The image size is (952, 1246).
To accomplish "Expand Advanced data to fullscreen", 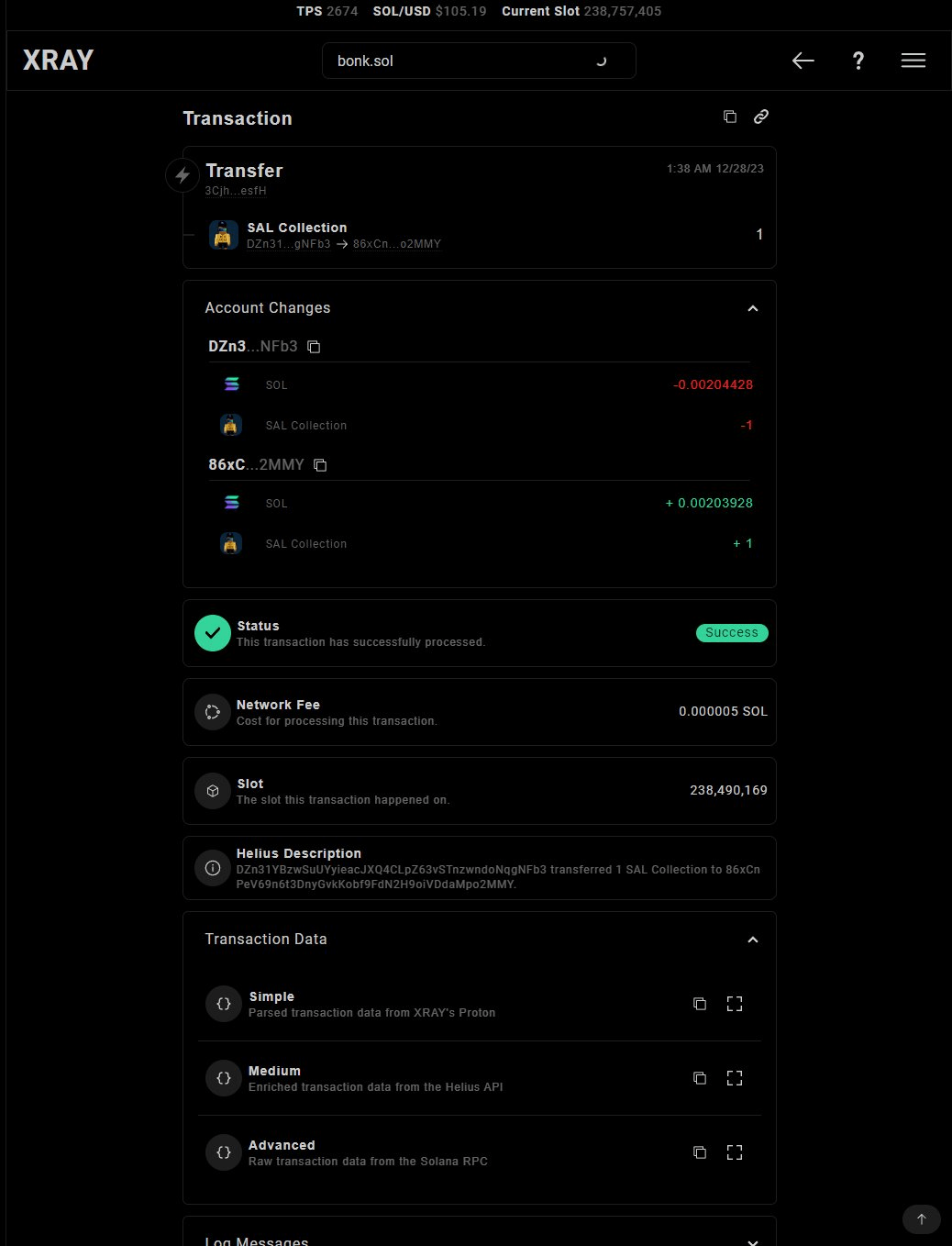I will pos(735,1152).
